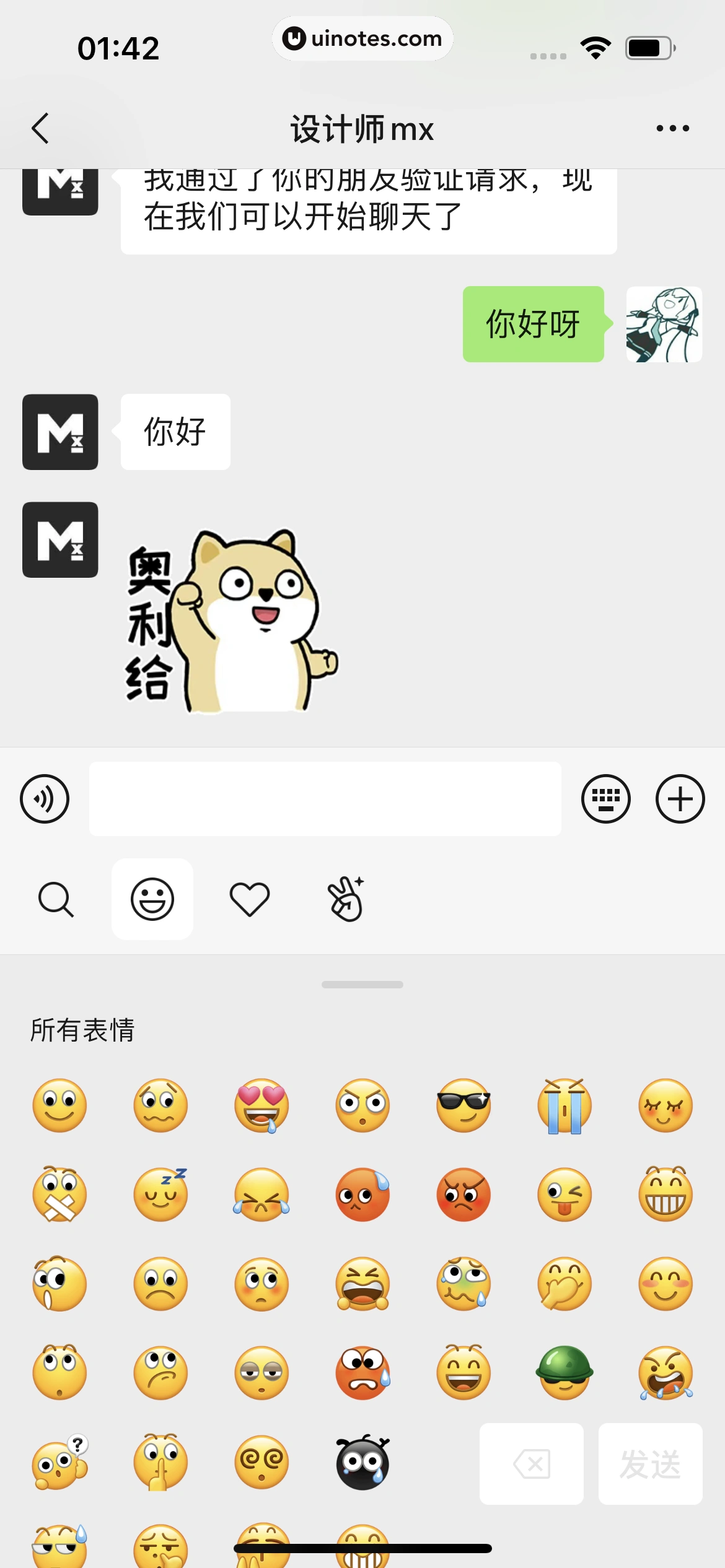725x1568 pixels.
Task: Insert the dizzy swirl-eyes emoji
Action: click(261, 1461)
